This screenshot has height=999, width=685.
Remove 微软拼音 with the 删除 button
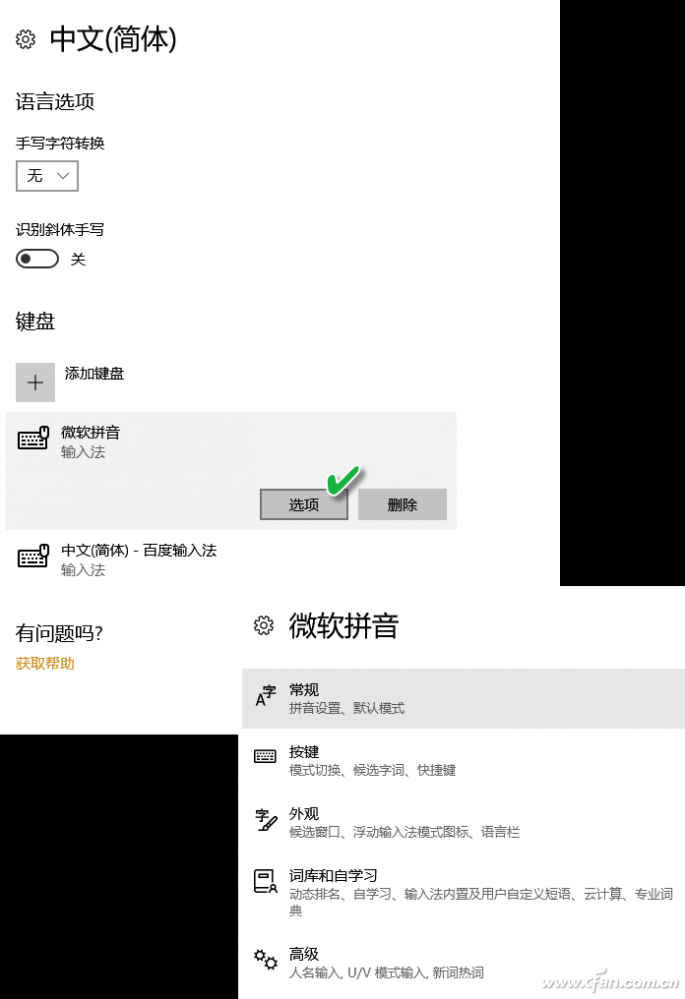coord(402,505)
